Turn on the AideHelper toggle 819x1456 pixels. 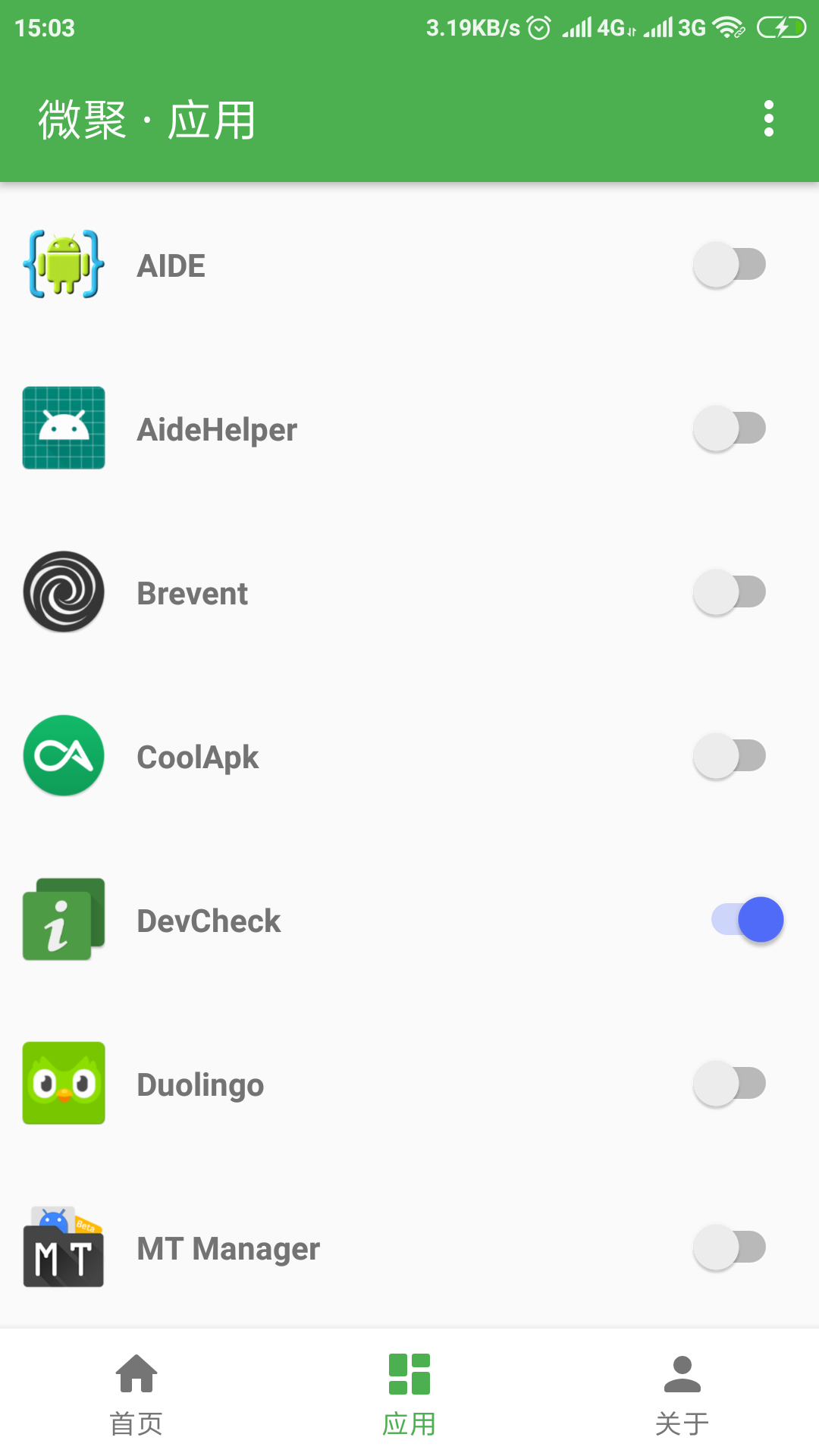(730, 428)
